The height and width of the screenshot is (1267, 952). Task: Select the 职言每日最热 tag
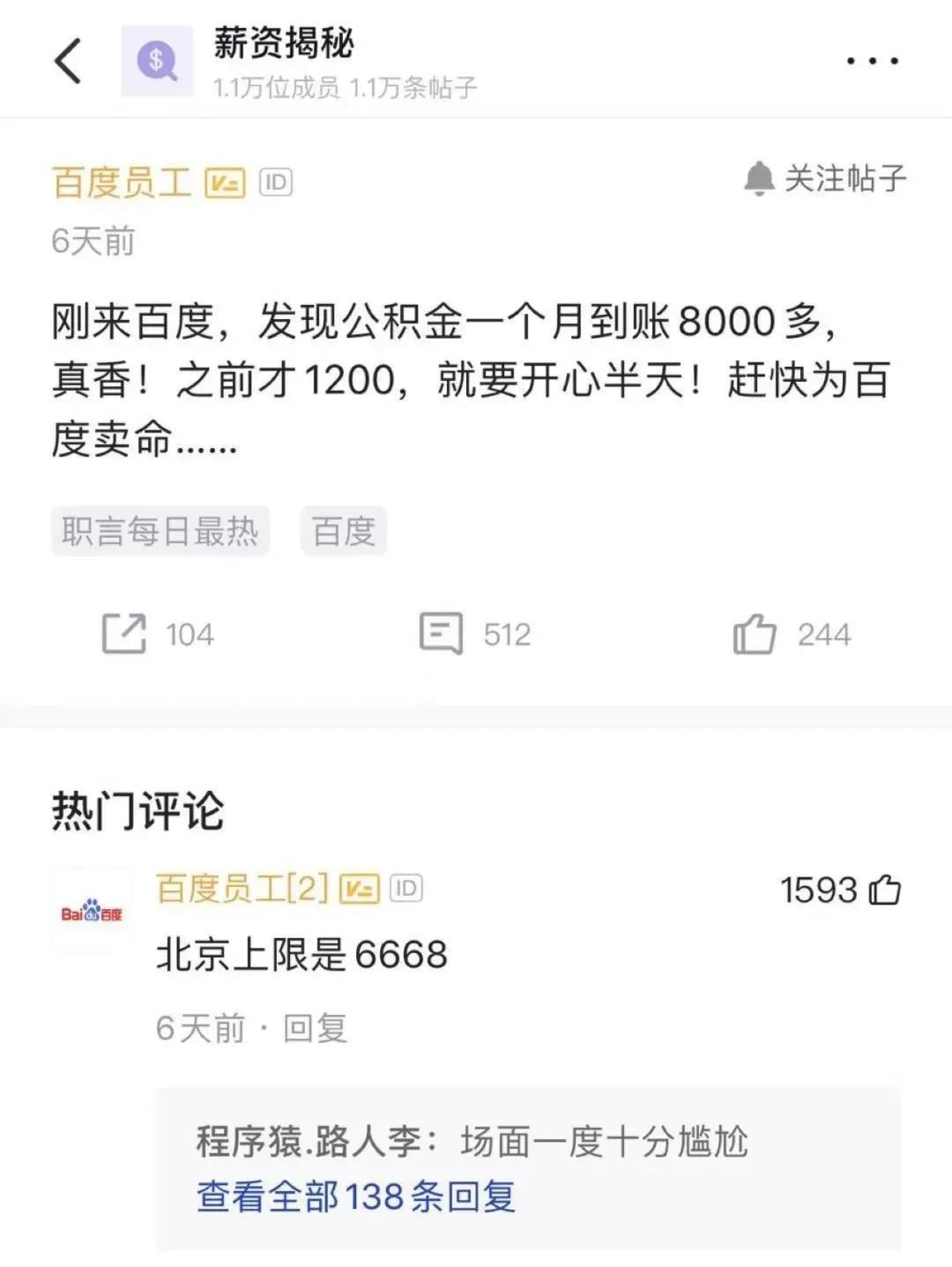(160, 530)
